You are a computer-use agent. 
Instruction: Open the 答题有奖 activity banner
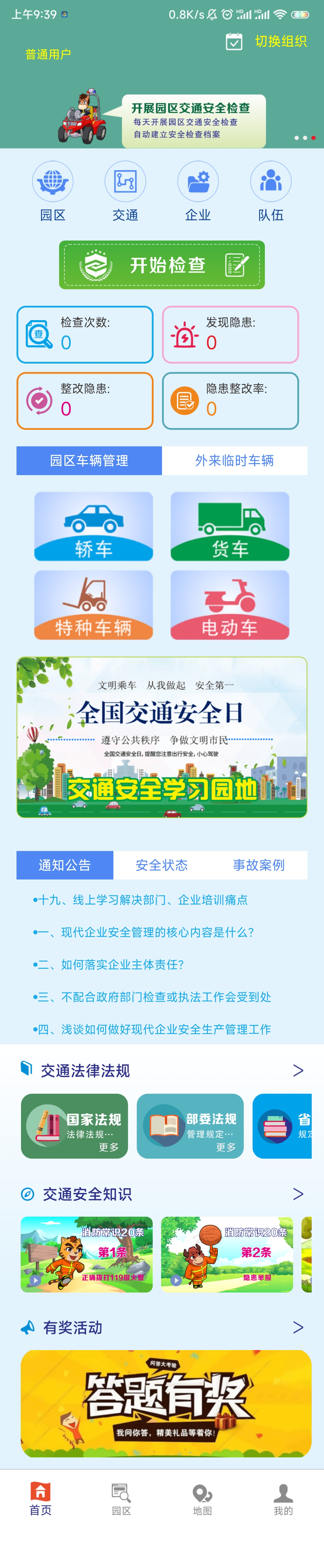tap(166, 1404)
